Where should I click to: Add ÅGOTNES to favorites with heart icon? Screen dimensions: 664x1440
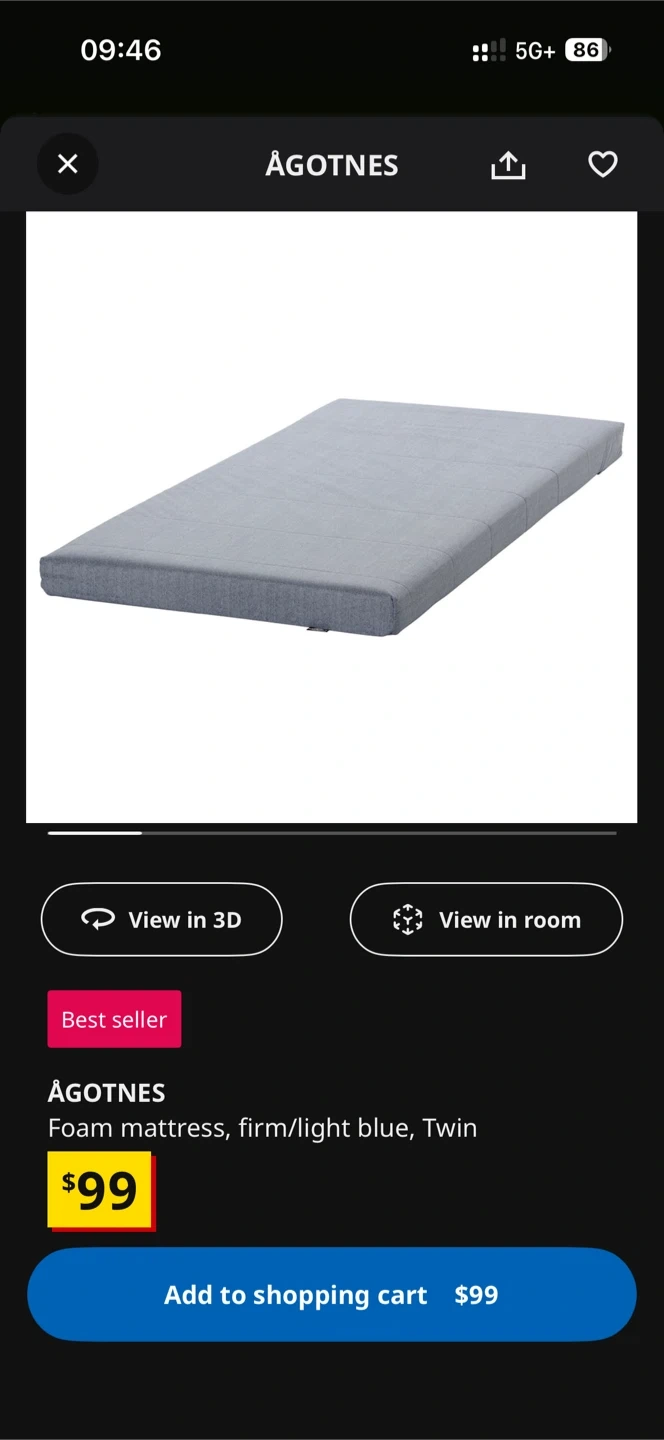[602, 164]
